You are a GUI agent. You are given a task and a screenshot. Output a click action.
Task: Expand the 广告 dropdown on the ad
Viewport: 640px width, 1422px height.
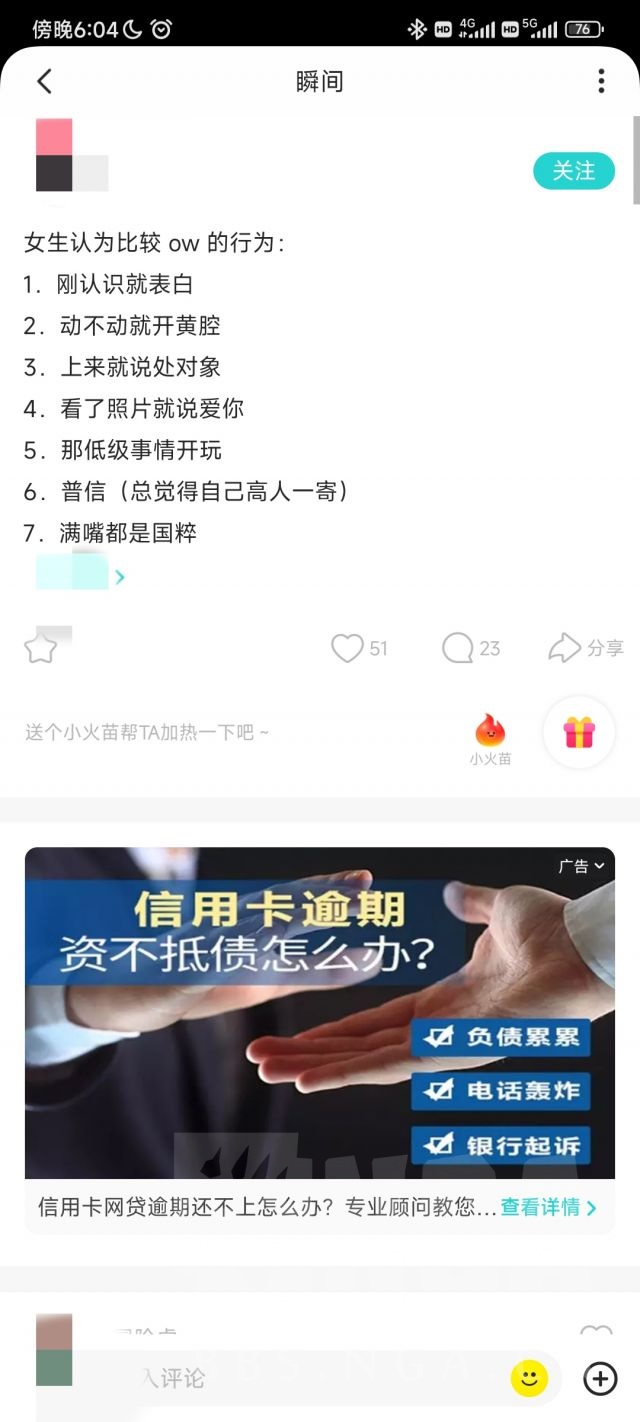[x=581, y=866]
